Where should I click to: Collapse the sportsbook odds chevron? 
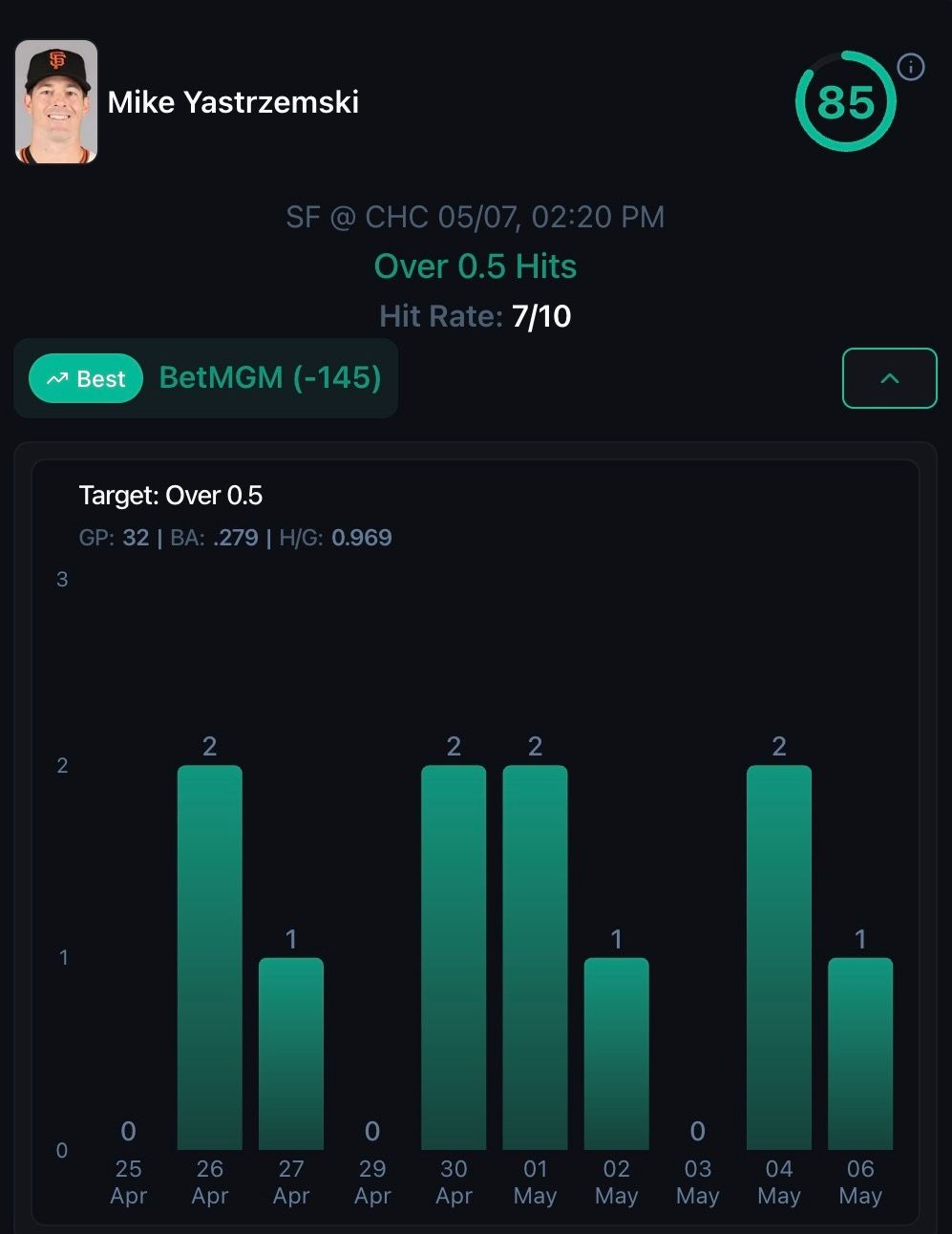[889, 378]
